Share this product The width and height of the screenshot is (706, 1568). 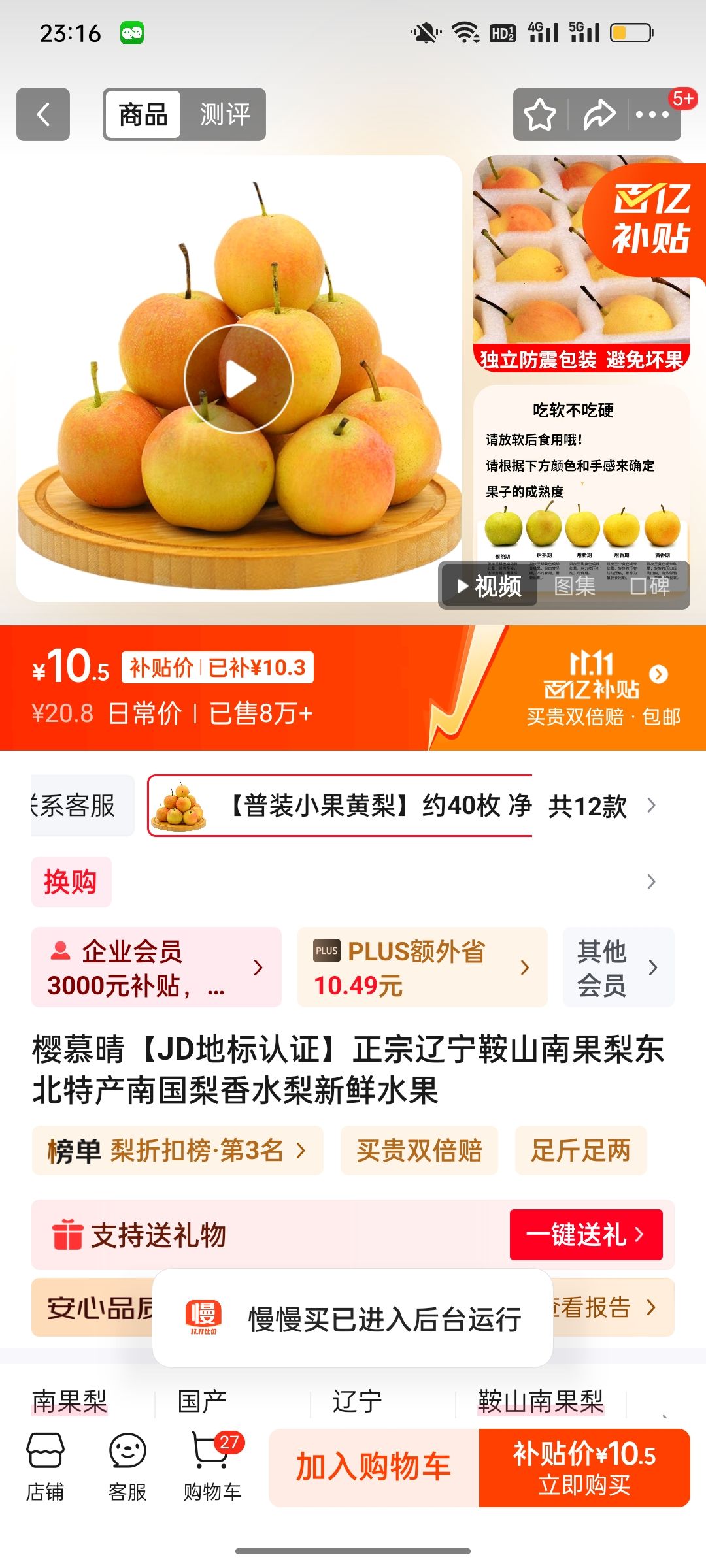tap(599, 115)
